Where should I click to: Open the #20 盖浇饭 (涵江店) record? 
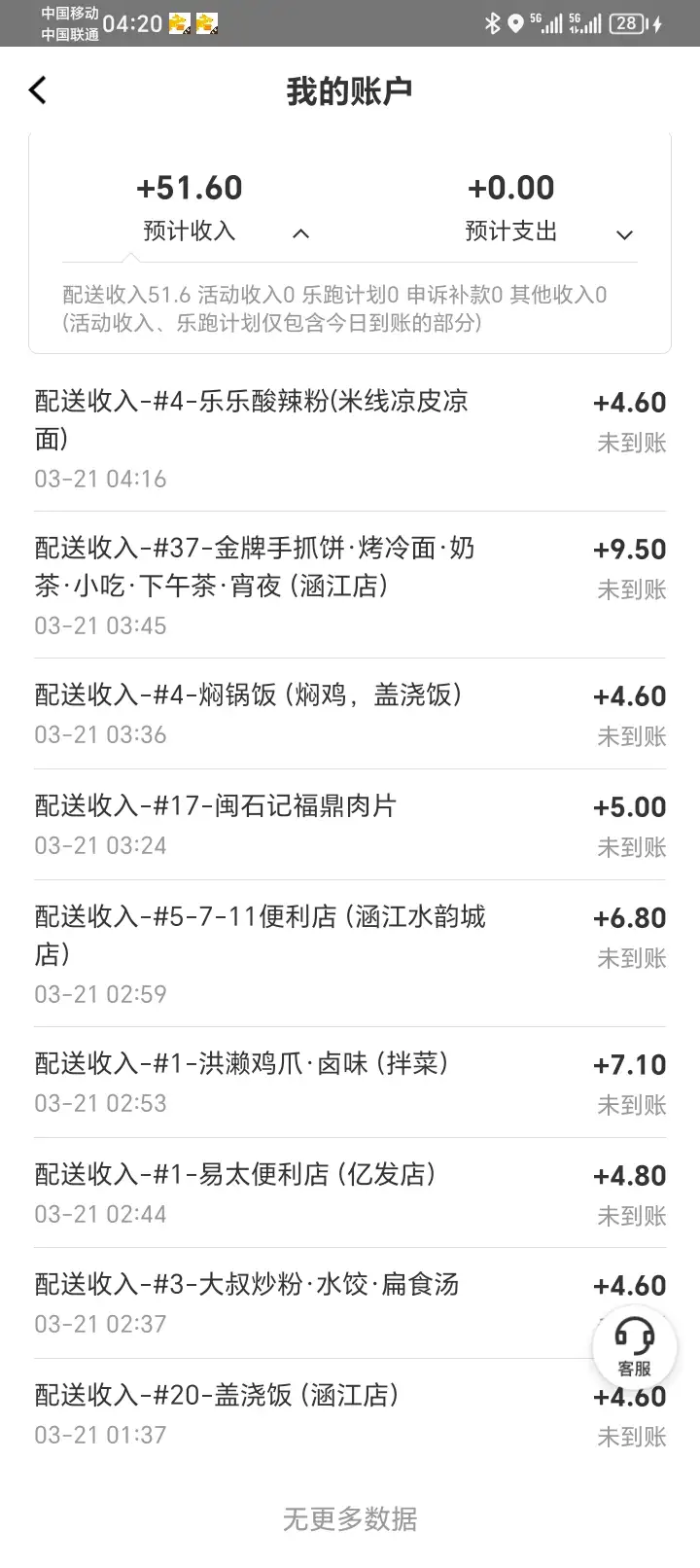pyautogui.click(x=350, y=1414)
